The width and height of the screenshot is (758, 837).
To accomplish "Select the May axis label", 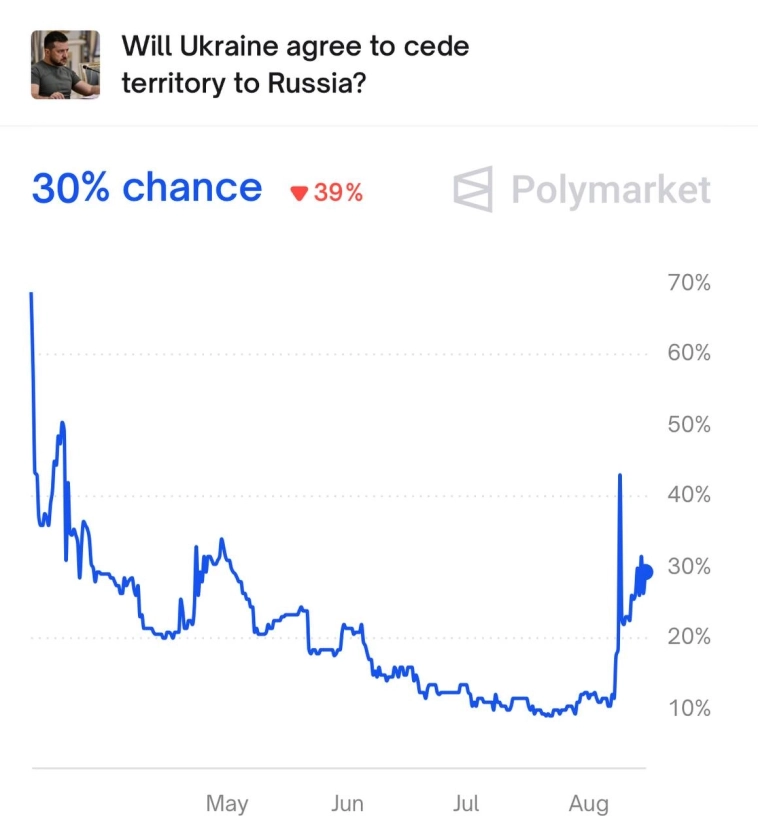I will click(x=228, y=803).
